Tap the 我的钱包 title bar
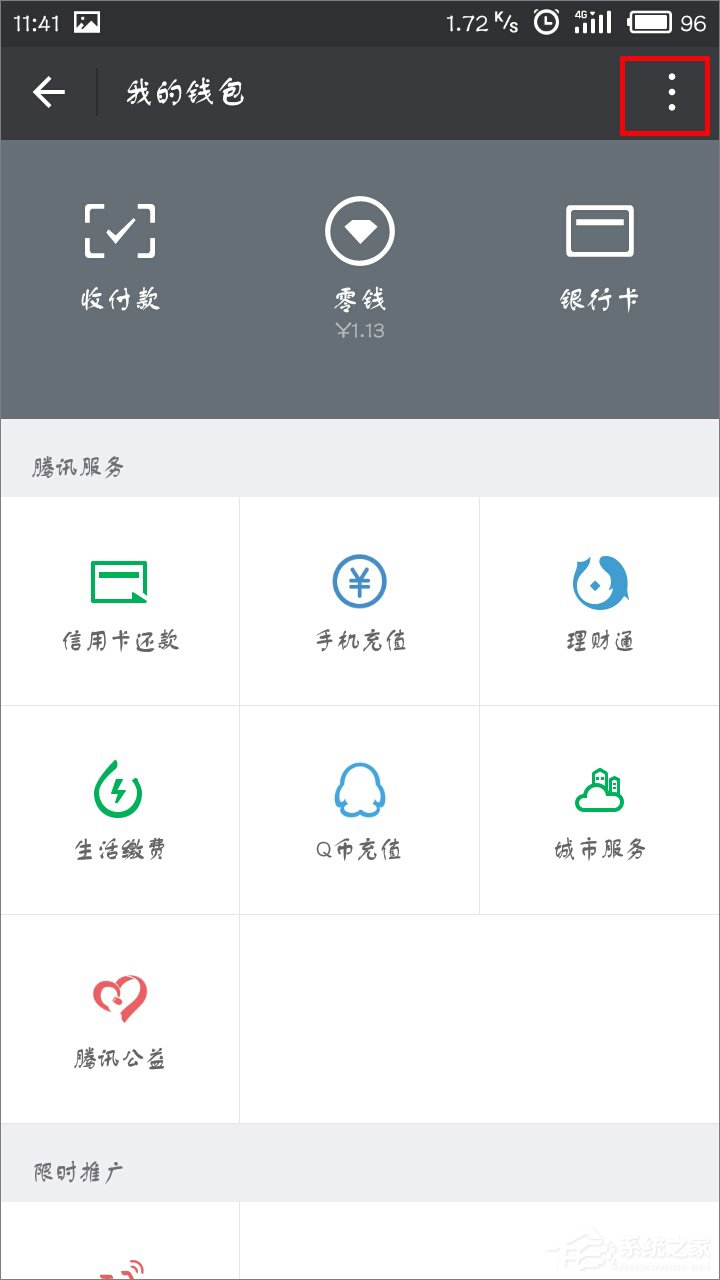Image resolution: width=720 pixels, height=1280 pixels. pos(183,93)
